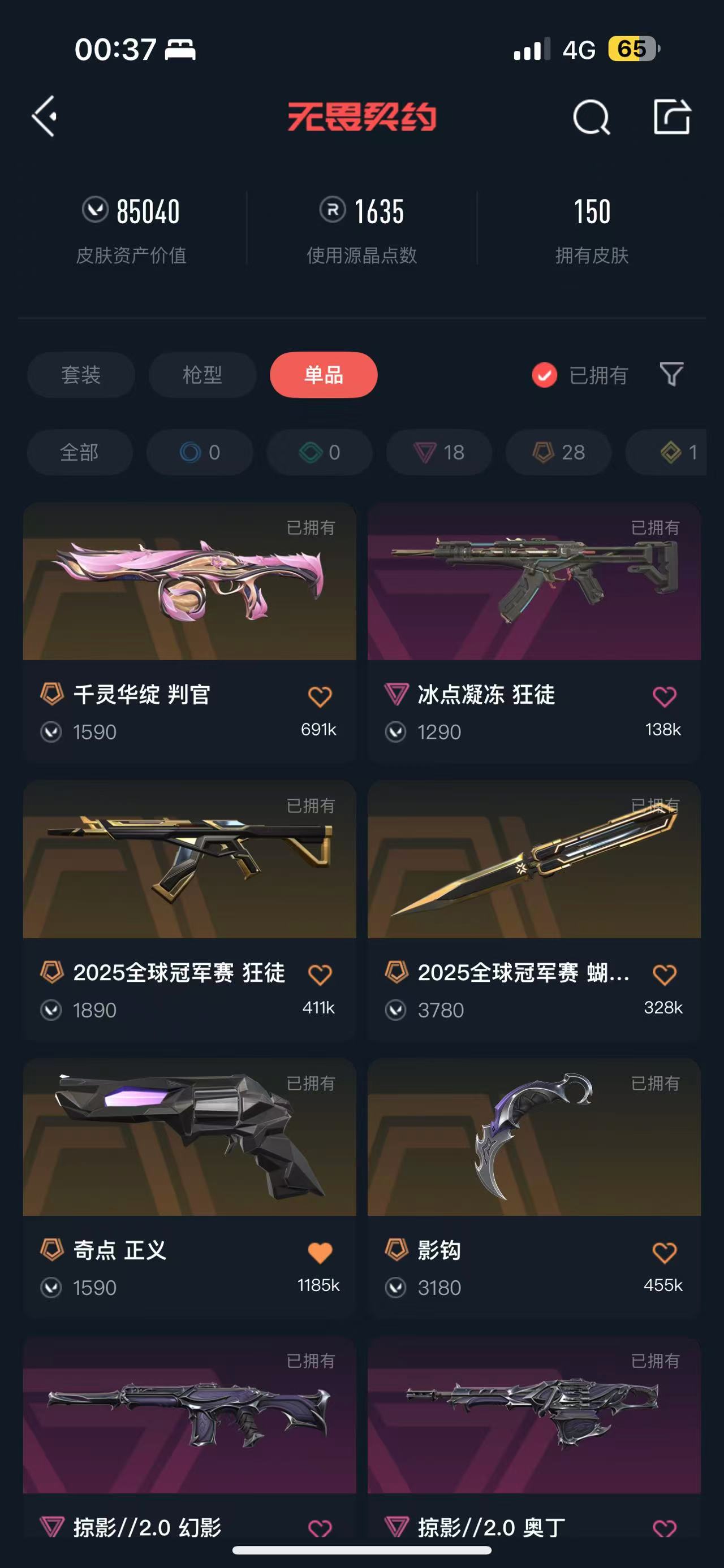Screen dimensions: 724x1568
Task: Select the 全部 rarity chip
Action: [79, 452]
